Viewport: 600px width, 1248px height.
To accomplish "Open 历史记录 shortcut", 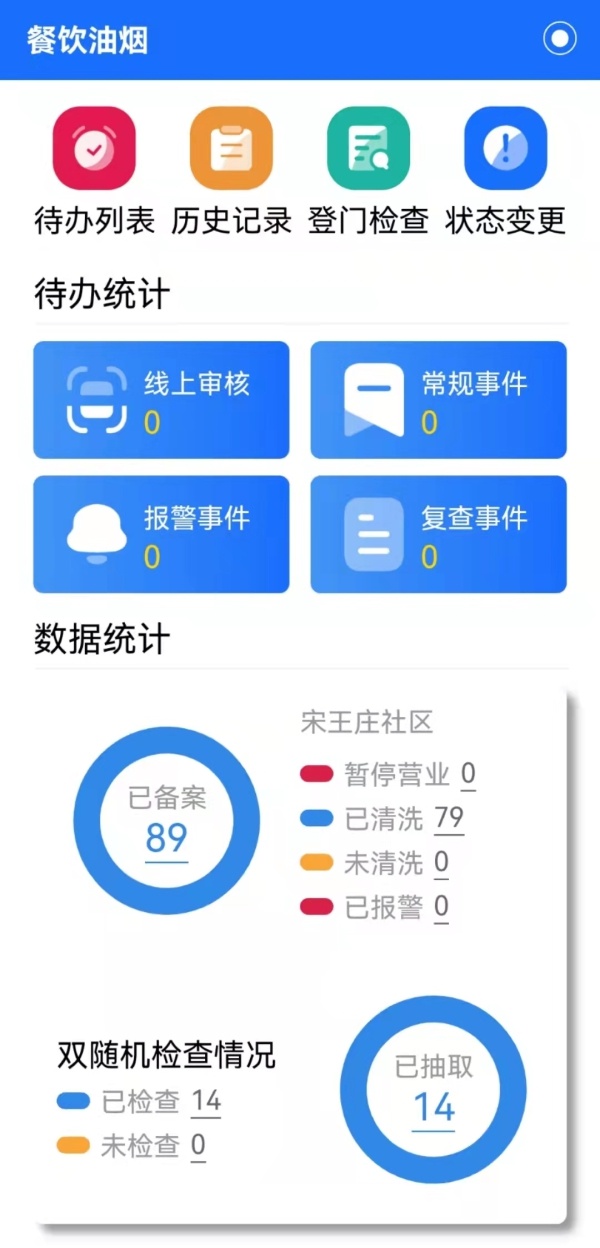I will tap(231, 171).
